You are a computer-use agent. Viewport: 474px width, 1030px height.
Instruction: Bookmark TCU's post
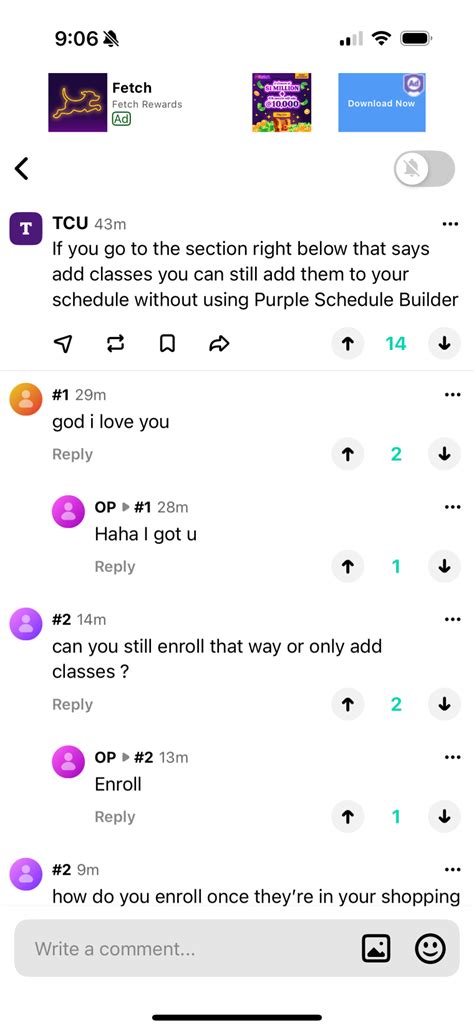pos(168,343)
